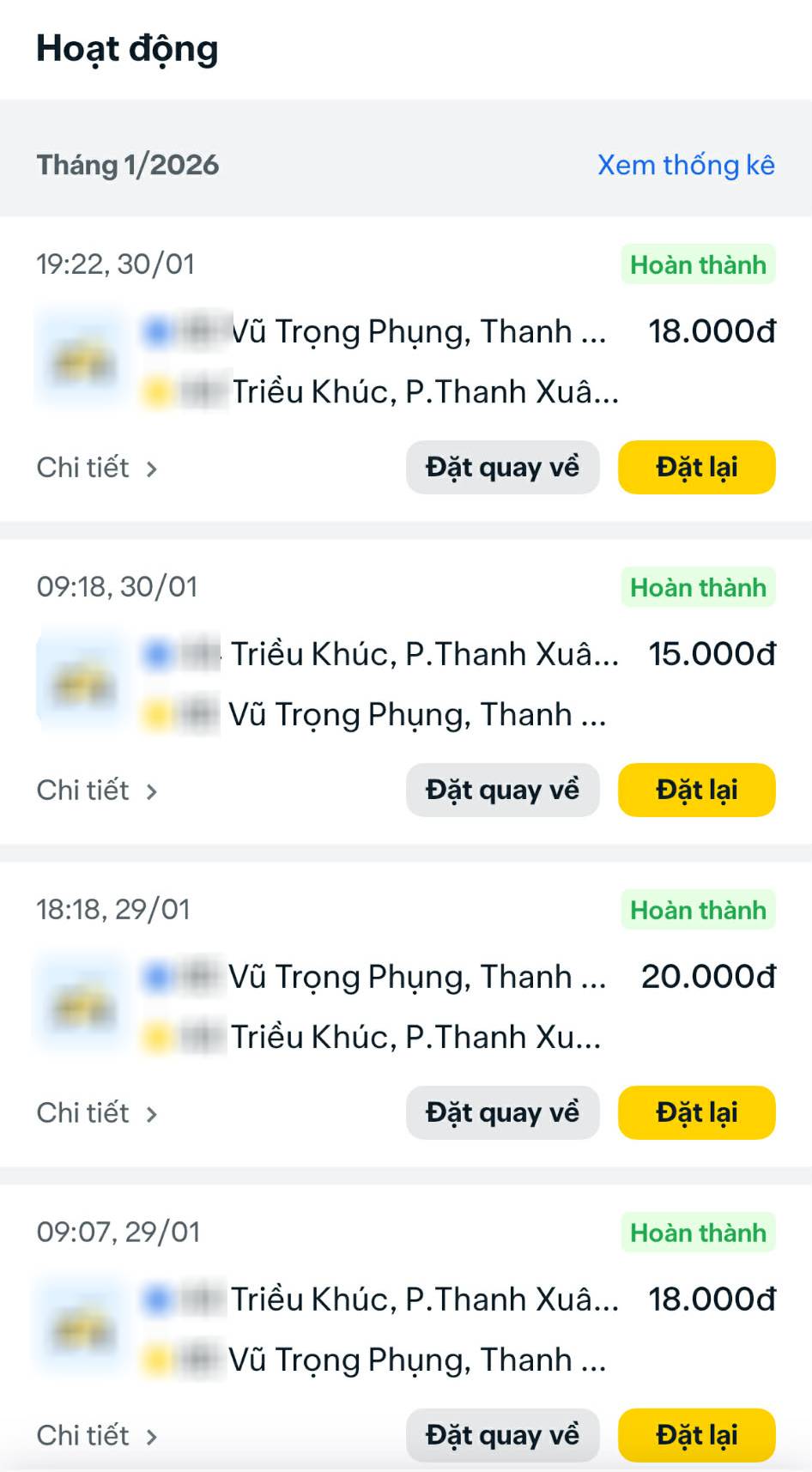Click the 20.000đ fare of the 18:18 ride

point(708,978)
